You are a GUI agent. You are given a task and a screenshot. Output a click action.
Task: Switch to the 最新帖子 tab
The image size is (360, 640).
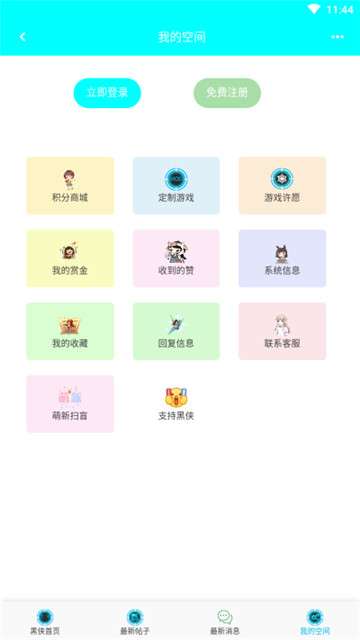[135, 622]
